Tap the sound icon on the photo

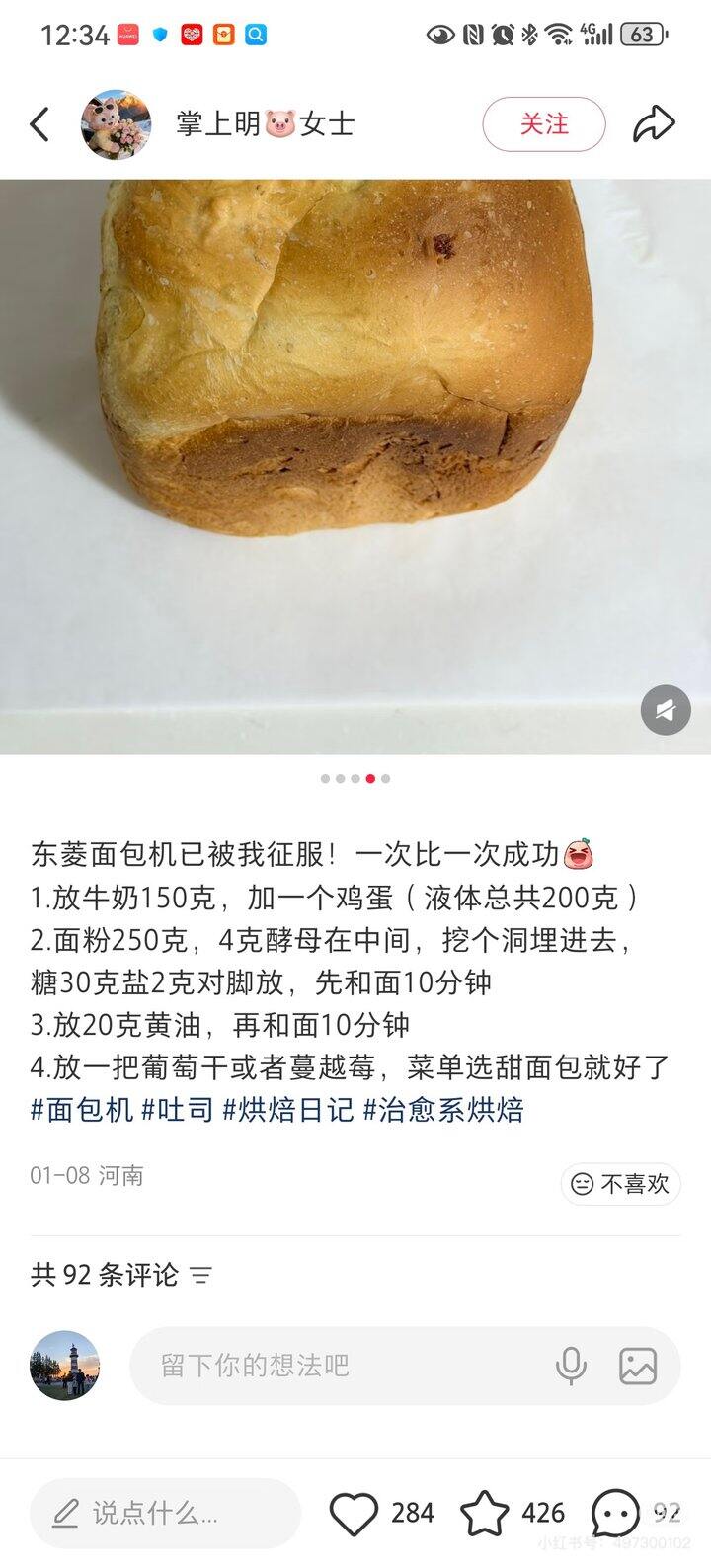click(666, 710)
